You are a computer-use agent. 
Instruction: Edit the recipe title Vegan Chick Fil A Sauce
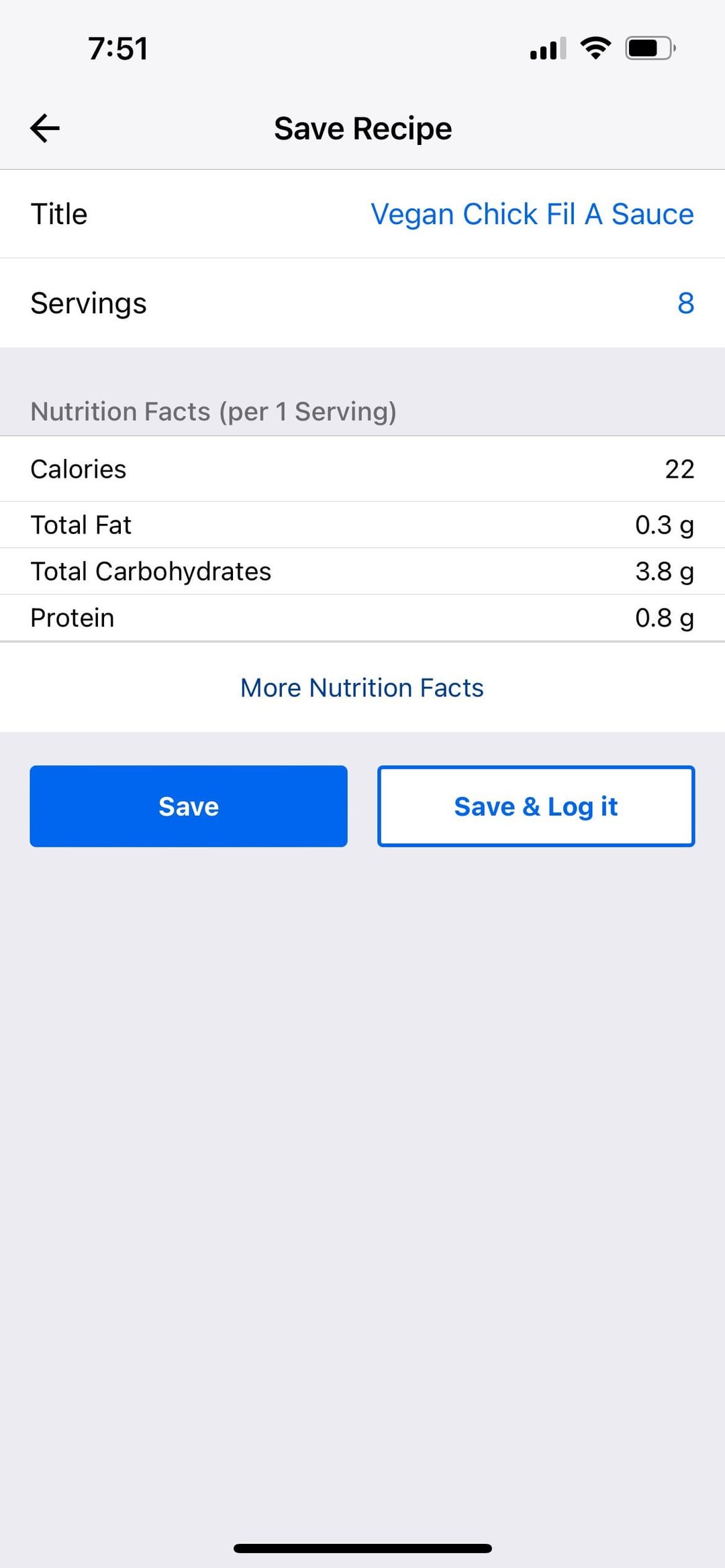[532, 215]
